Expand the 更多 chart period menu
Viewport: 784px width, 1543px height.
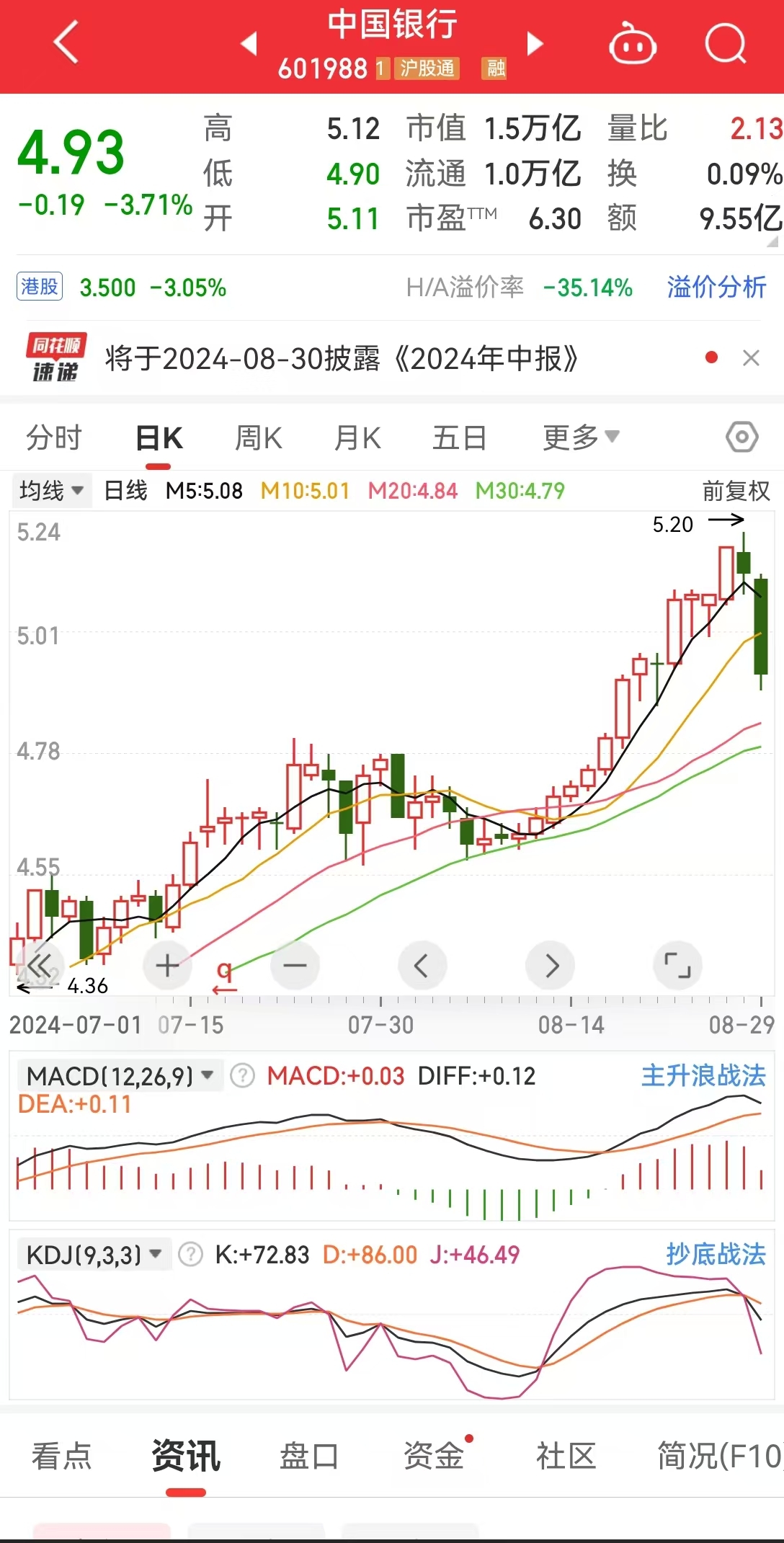click(x=581, y=437)
